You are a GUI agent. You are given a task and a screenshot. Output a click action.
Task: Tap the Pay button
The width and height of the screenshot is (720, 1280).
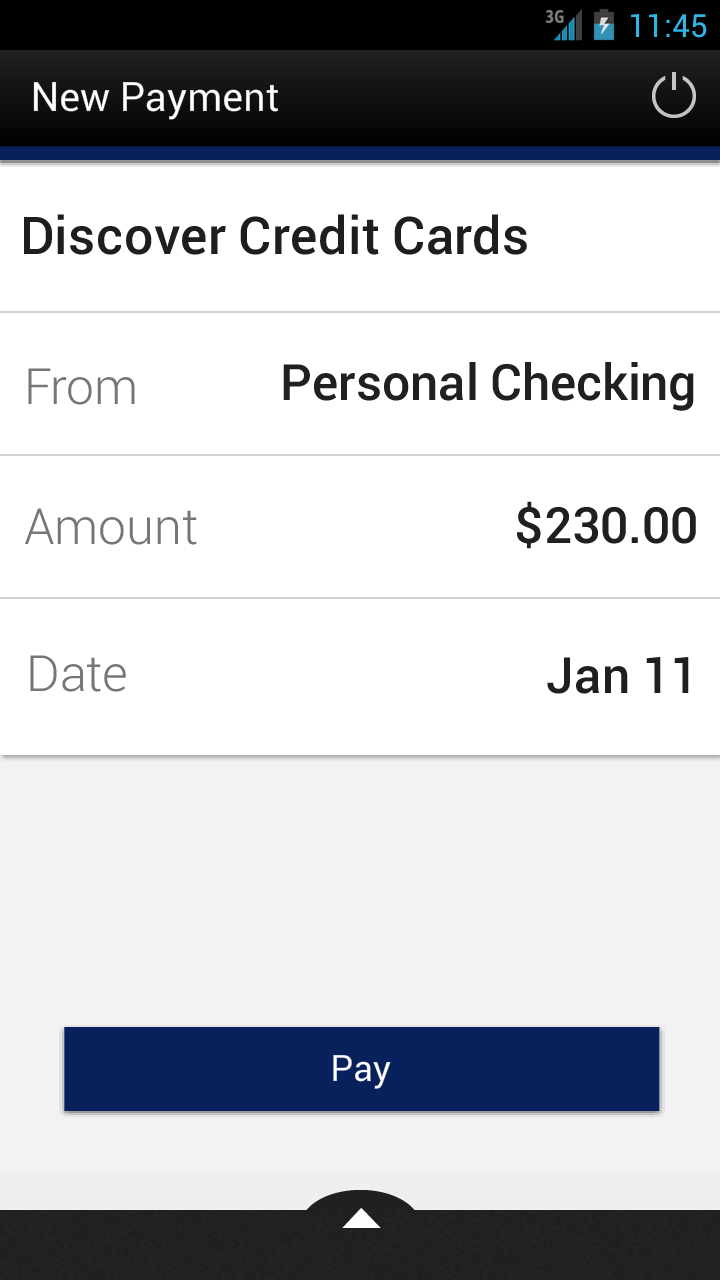click(361, 1069)
